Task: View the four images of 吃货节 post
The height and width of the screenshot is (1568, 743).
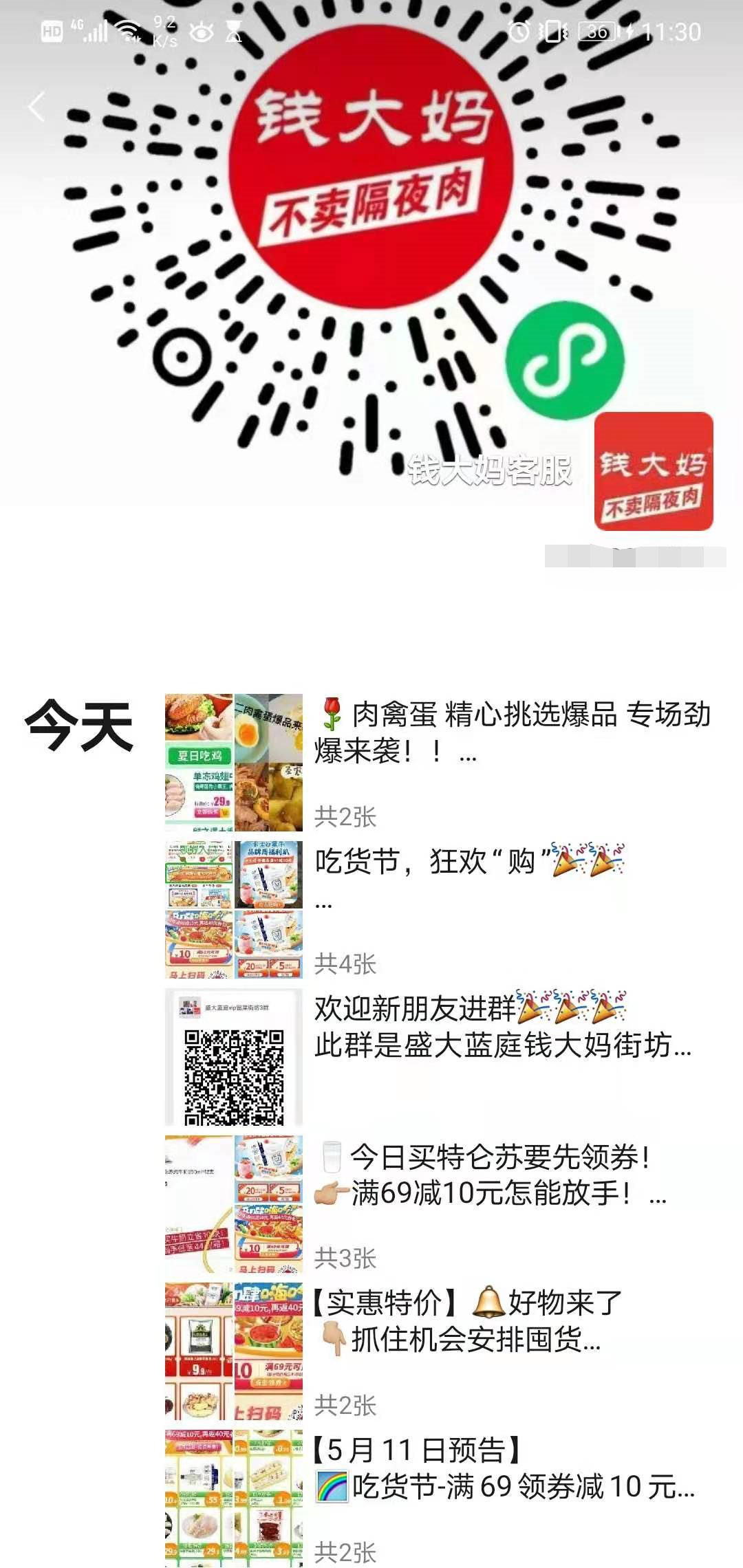Action: click(x=234, y=909)
